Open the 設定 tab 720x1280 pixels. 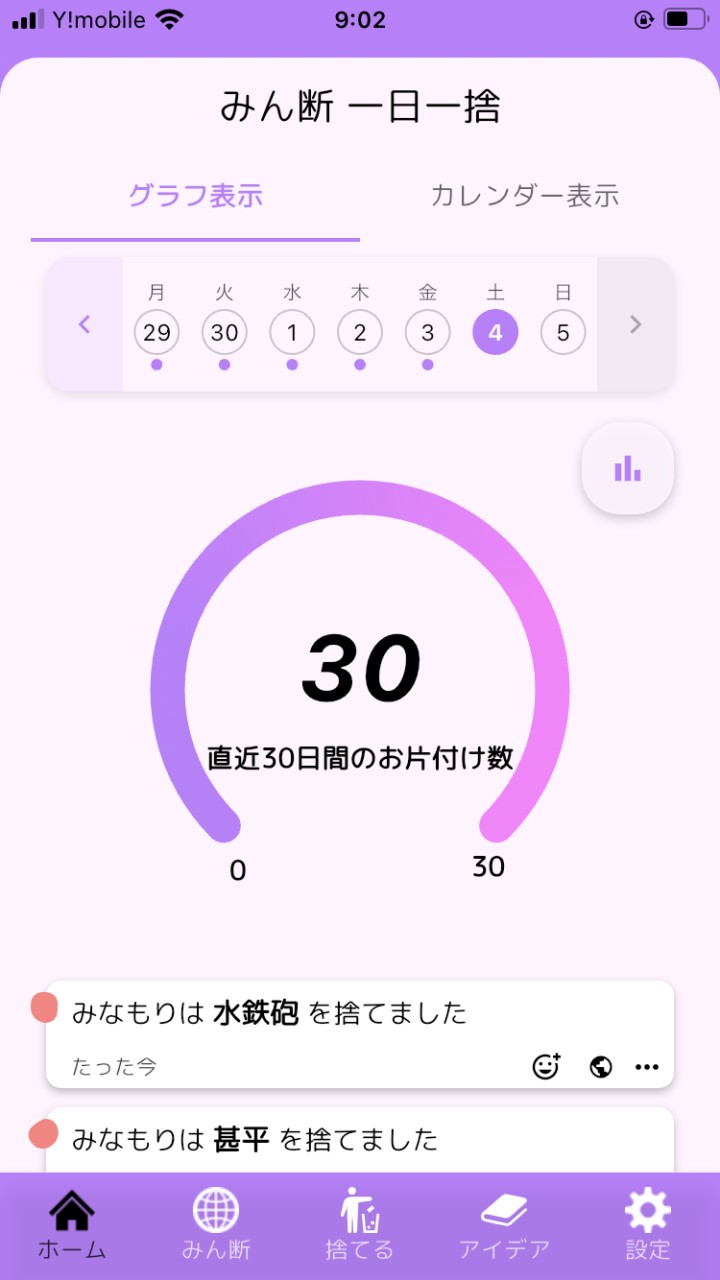coord(648,1224)
